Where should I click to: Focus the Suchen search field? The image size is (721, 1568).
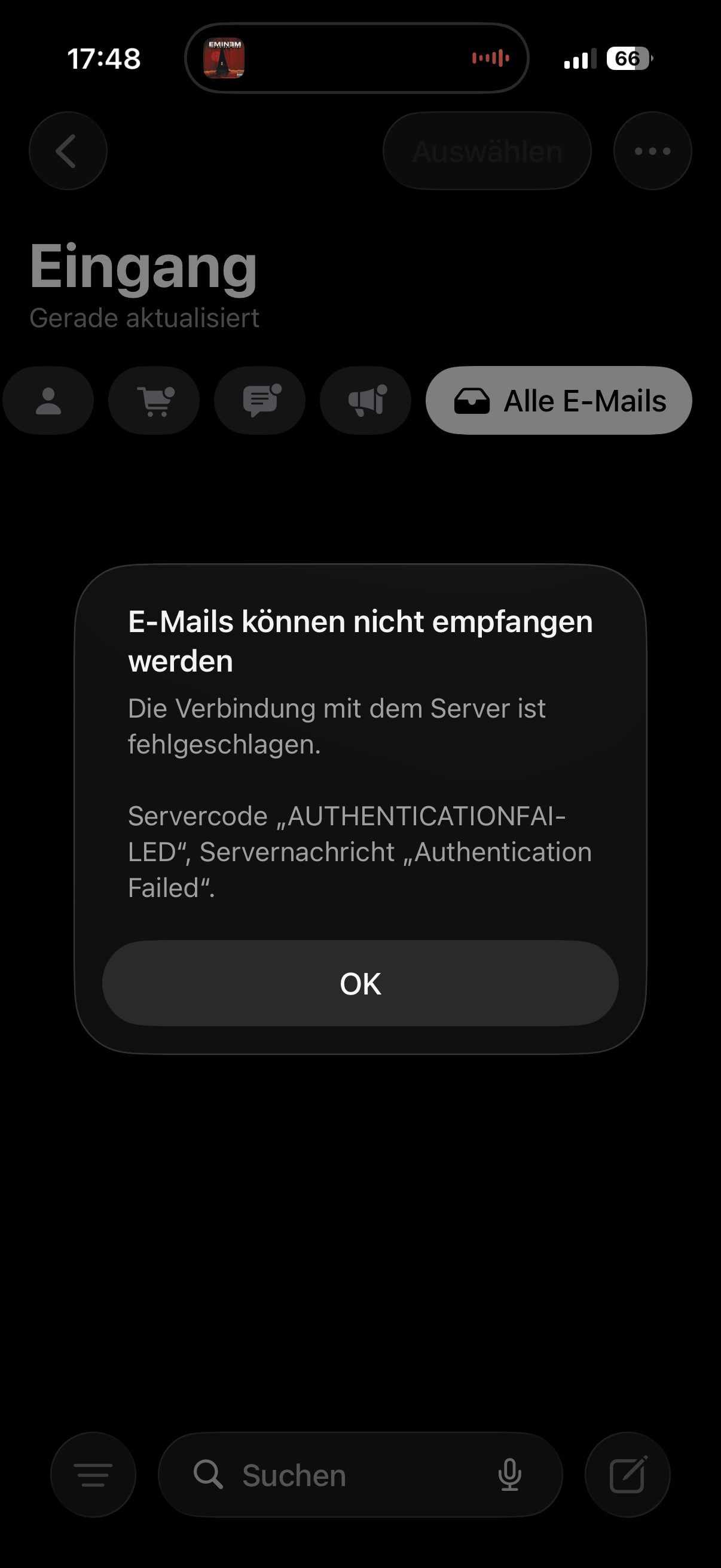[x=341, y=1475]
